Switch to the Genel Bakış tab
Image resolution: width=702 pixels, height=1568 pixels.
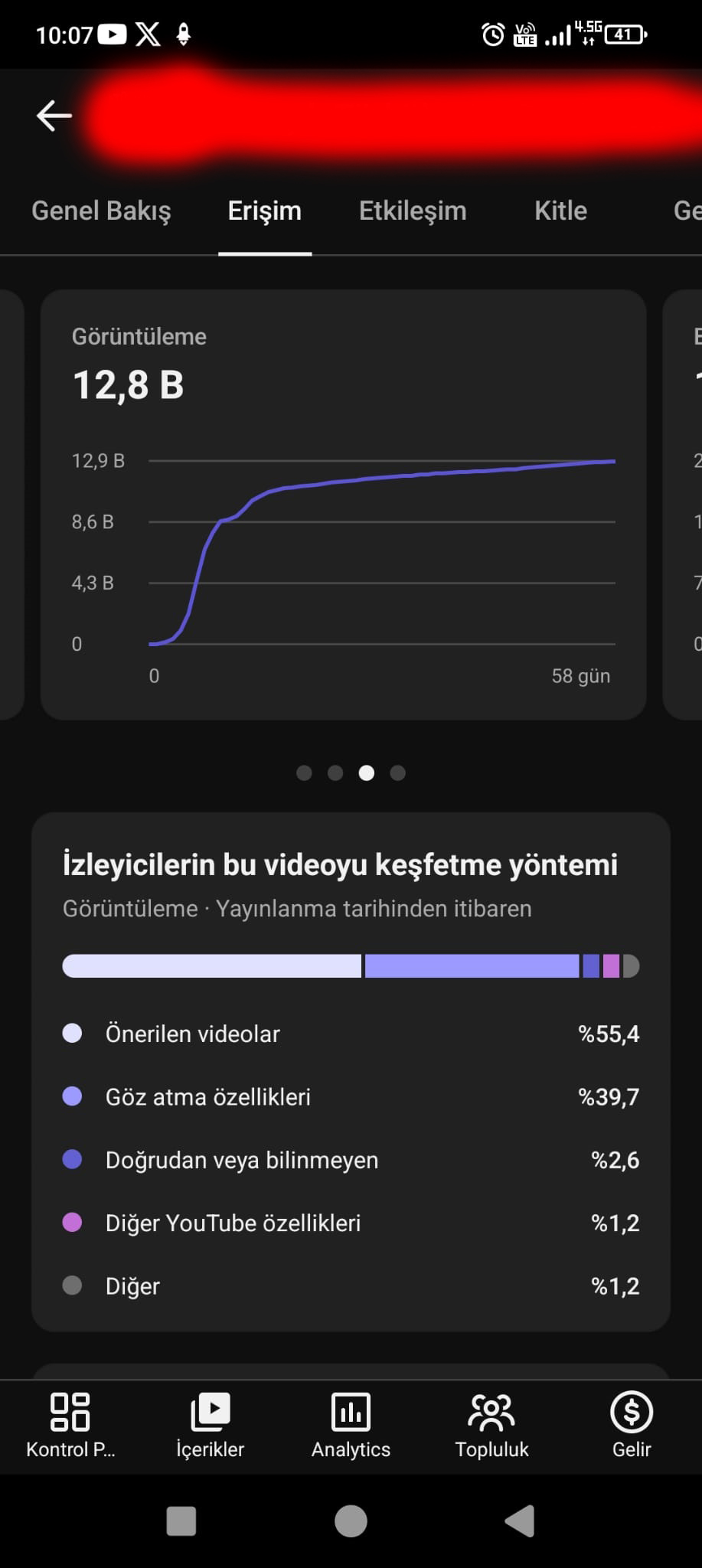(101, 211)
